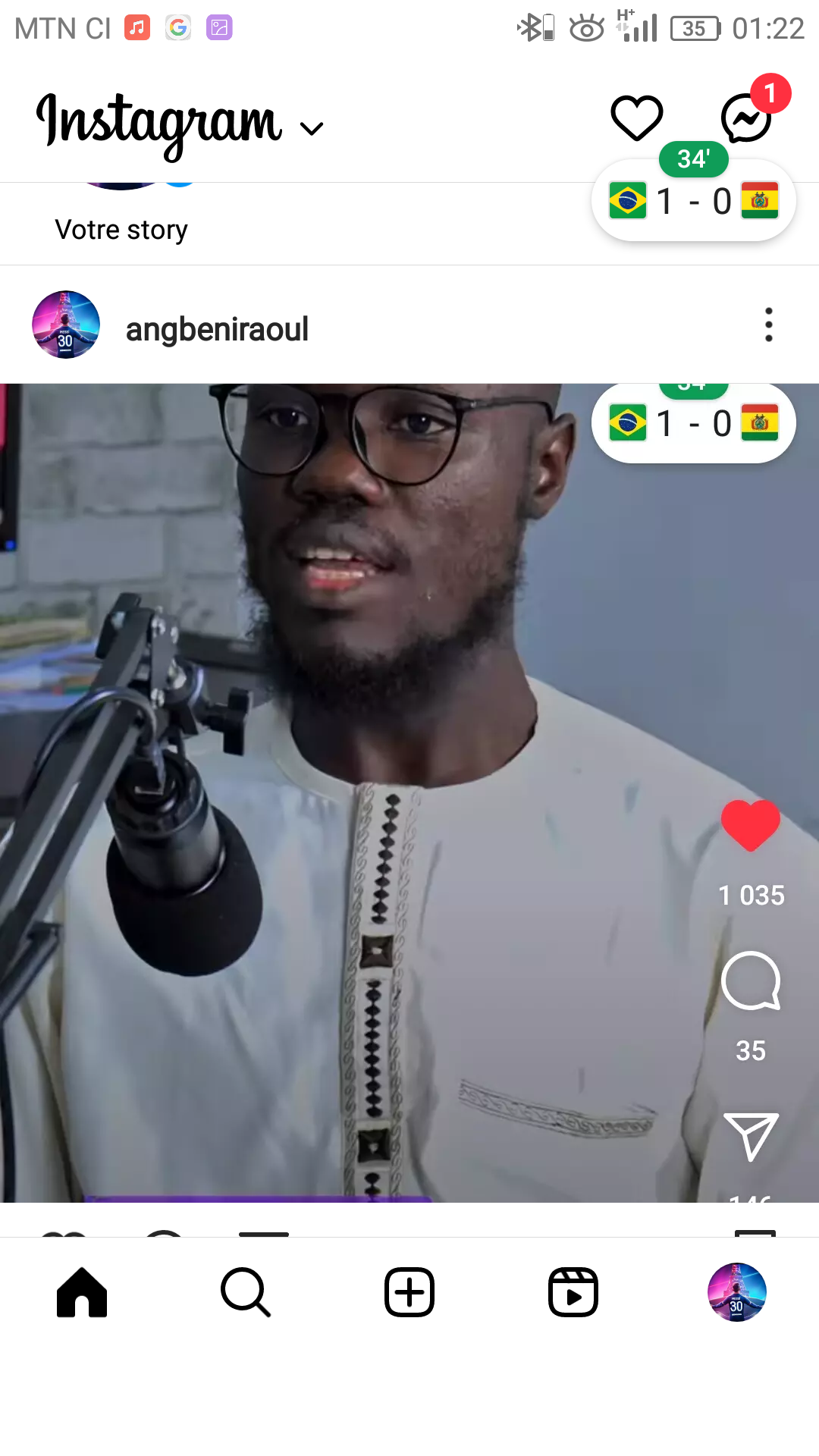Switch to the Reels tab
The height and width of the screenshot is (1456, 819).
(573, 1292)
